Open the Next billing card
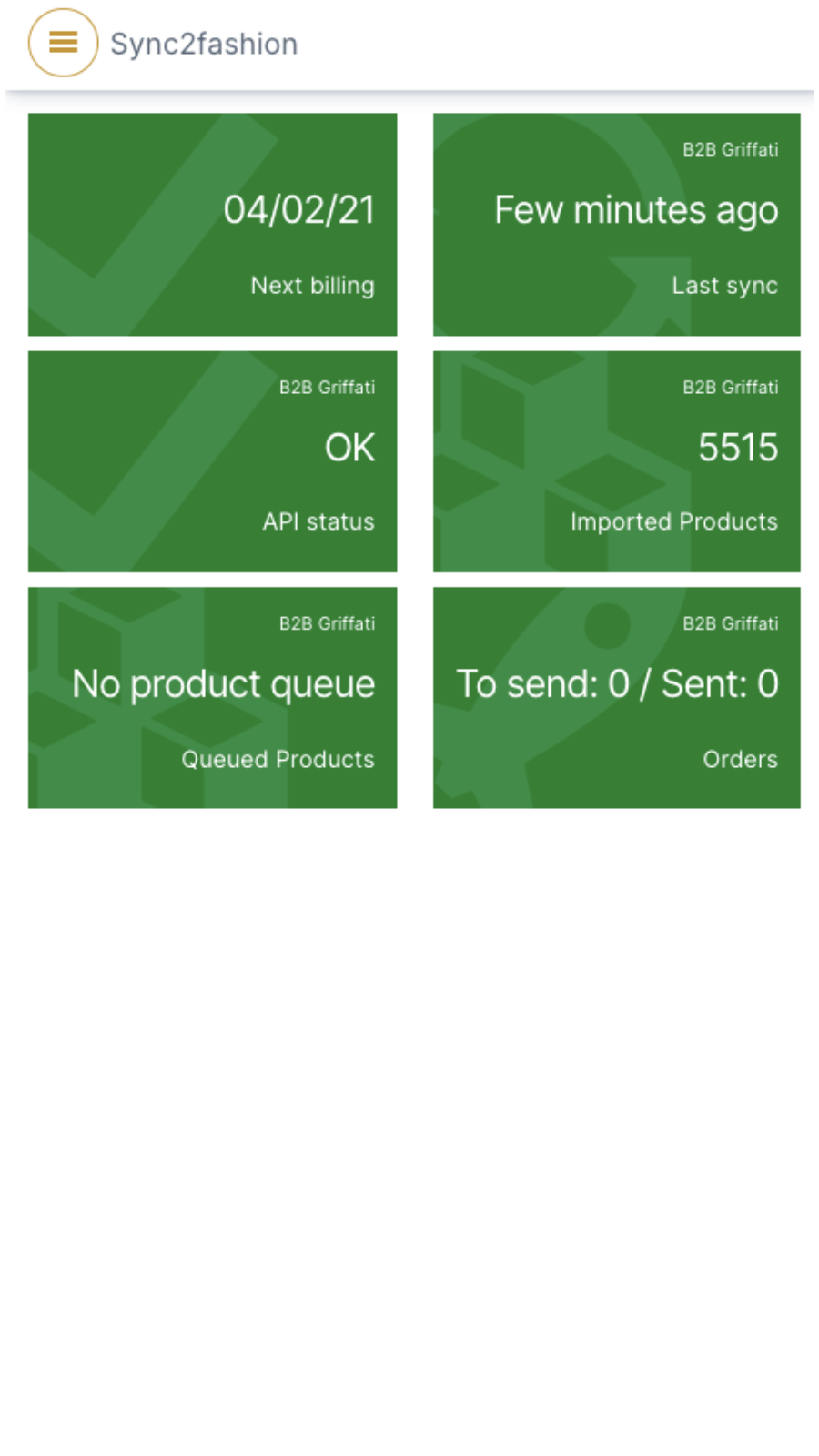The height and width of the screenshot is (1456, 819). click(x=212, y=225)
